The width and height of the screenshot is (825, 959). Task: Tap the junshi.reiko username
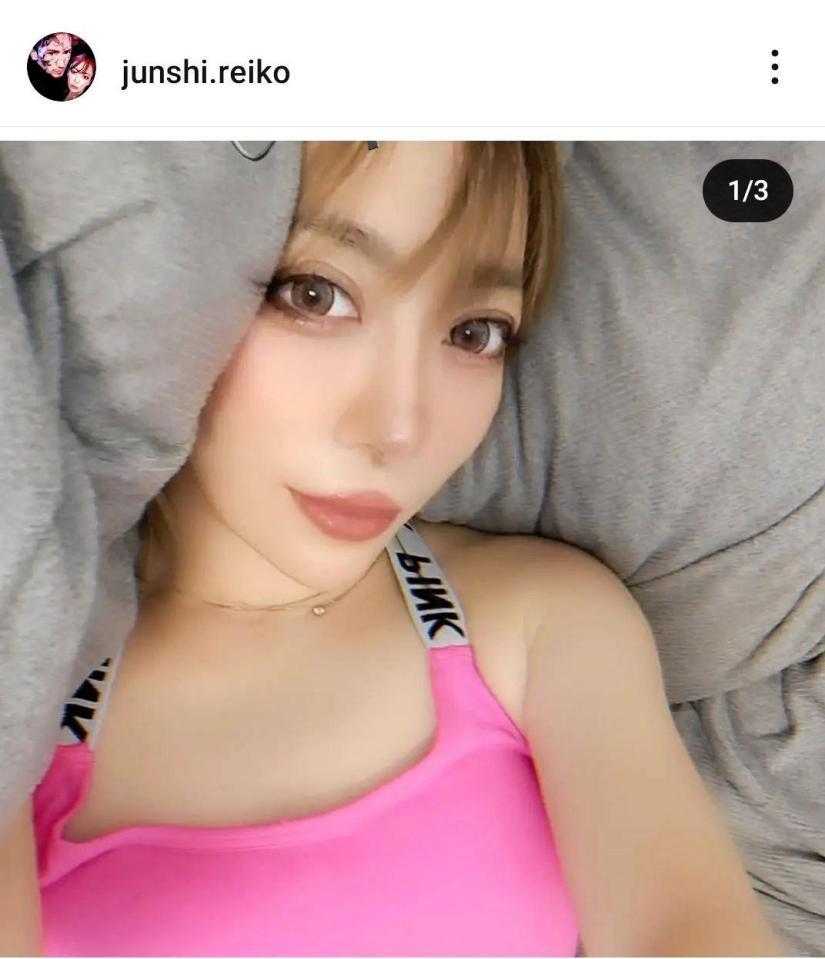tap(205, 72)
